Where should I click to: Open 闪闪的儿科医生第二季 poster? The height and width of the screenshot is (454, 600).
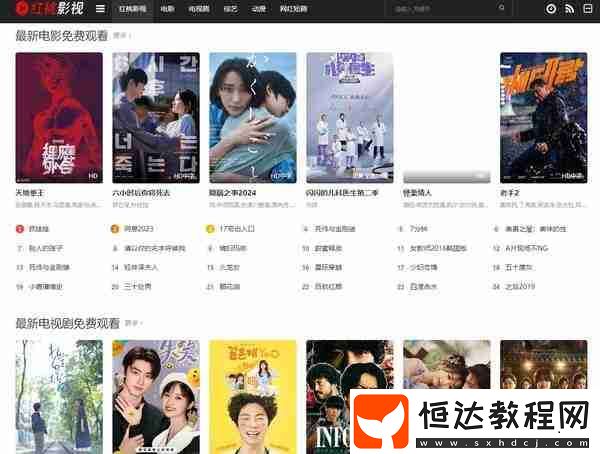[349, 117]
